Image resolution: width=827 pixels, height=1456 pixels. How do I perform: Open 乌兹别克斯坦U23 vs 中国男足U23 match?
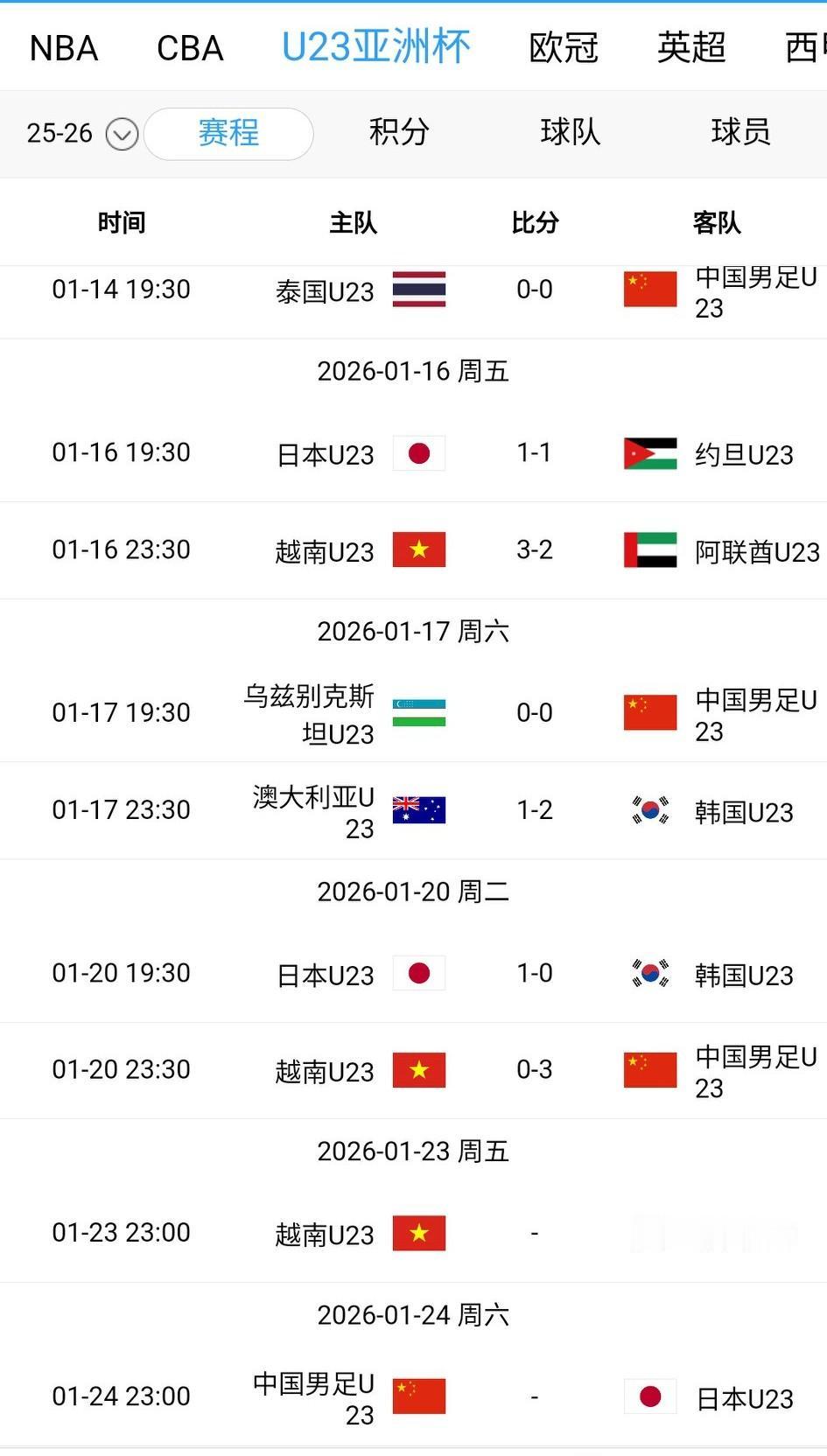[534, 713]
